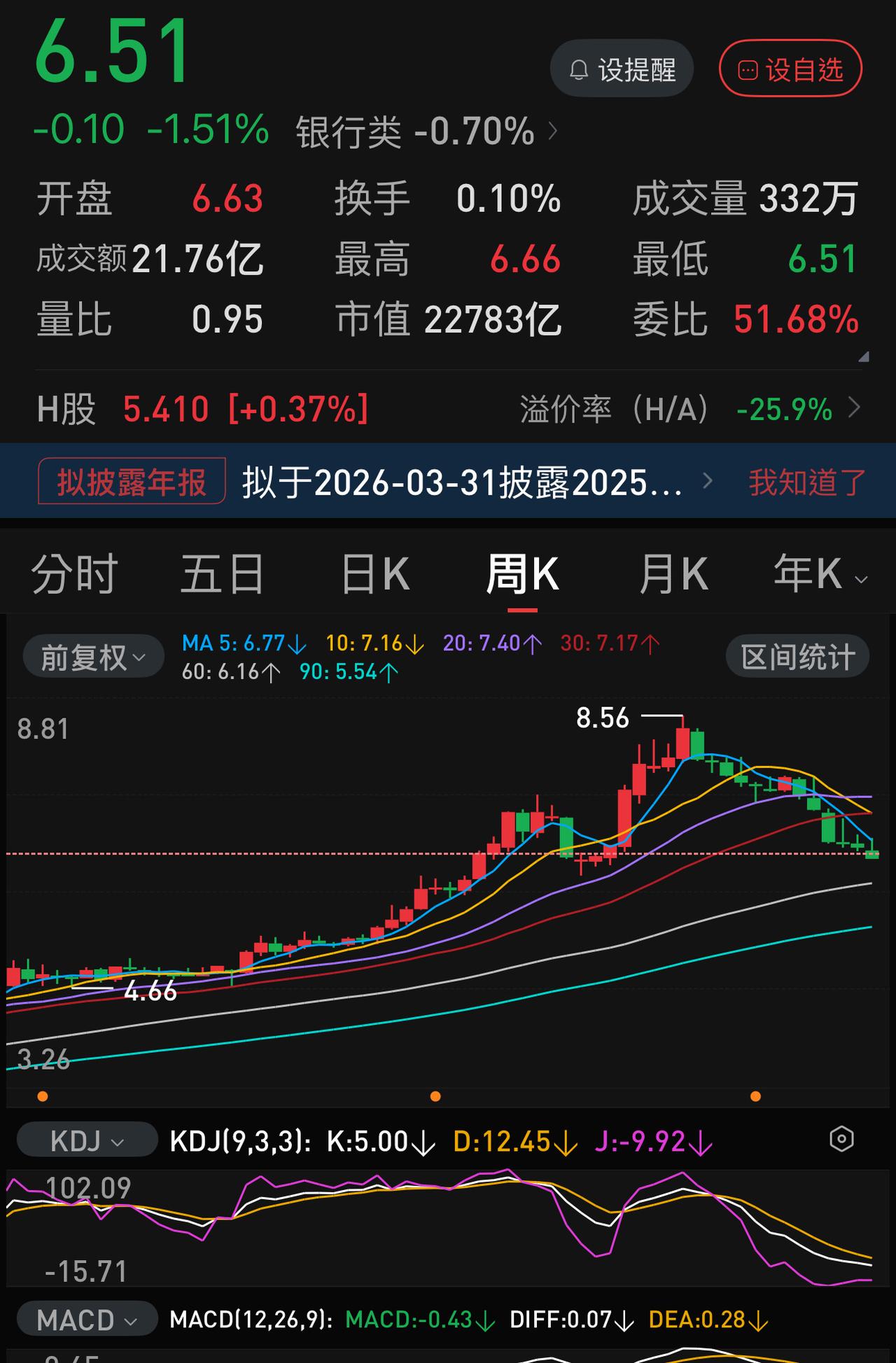
Task: Open the 前复权 adjustment dropdown
Action: click(92, 655)
